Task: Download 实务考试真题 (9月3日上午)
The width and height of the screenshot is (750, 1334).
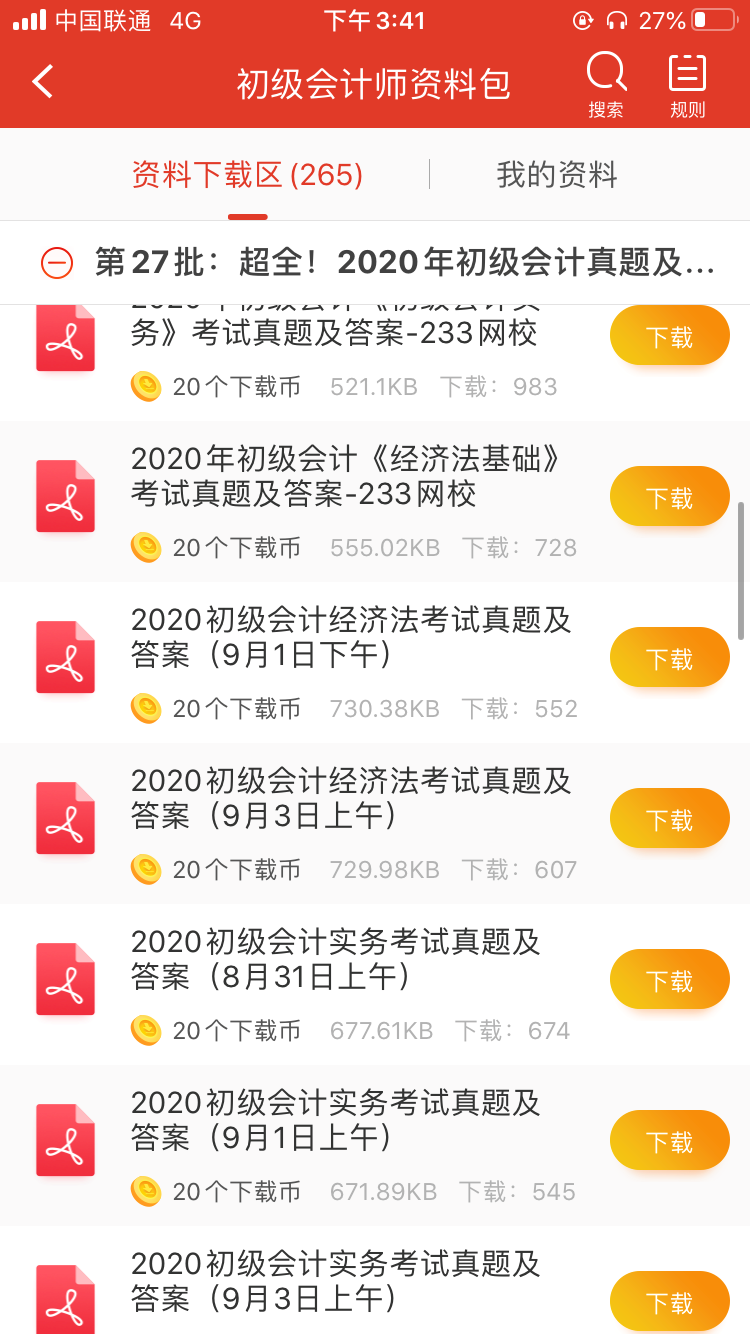Action: (670, 1302)
